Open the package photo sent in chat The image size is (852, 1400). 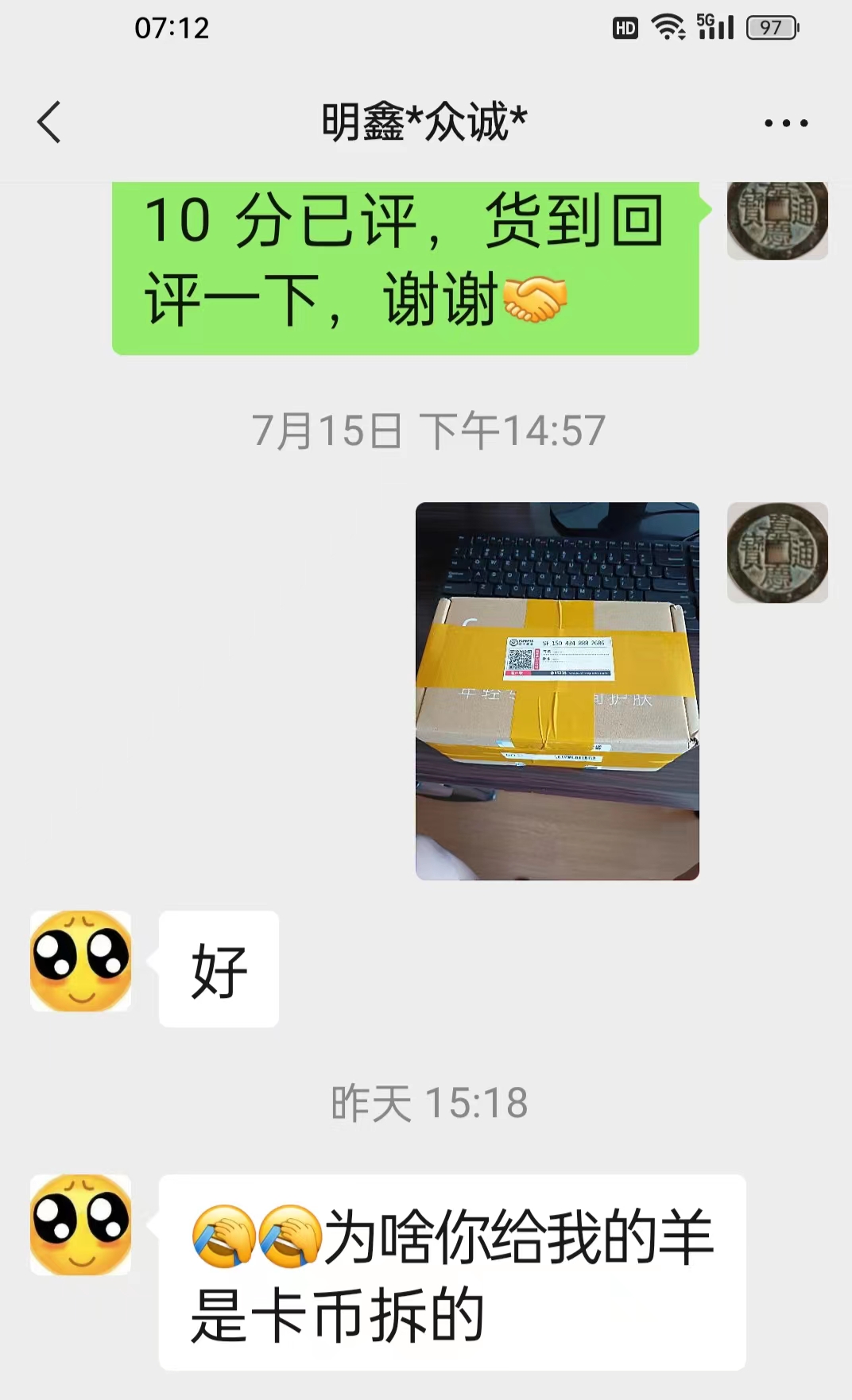pos(557,691)
